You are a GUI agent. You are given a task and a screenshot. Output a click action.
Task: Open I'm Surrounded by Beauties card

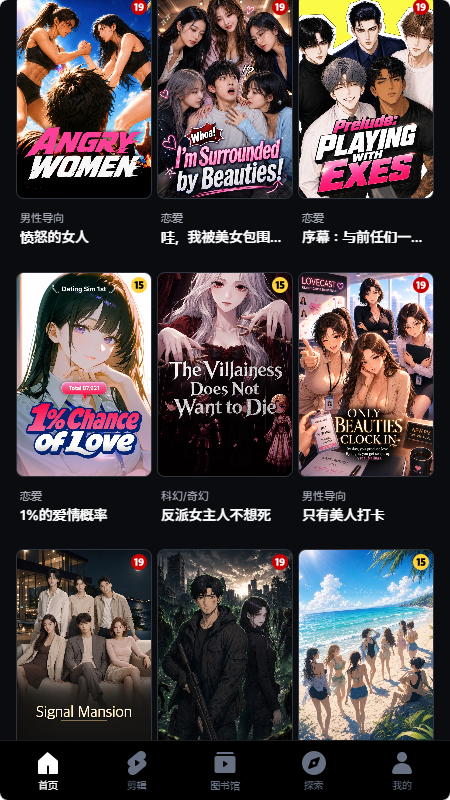pos(225,98)
